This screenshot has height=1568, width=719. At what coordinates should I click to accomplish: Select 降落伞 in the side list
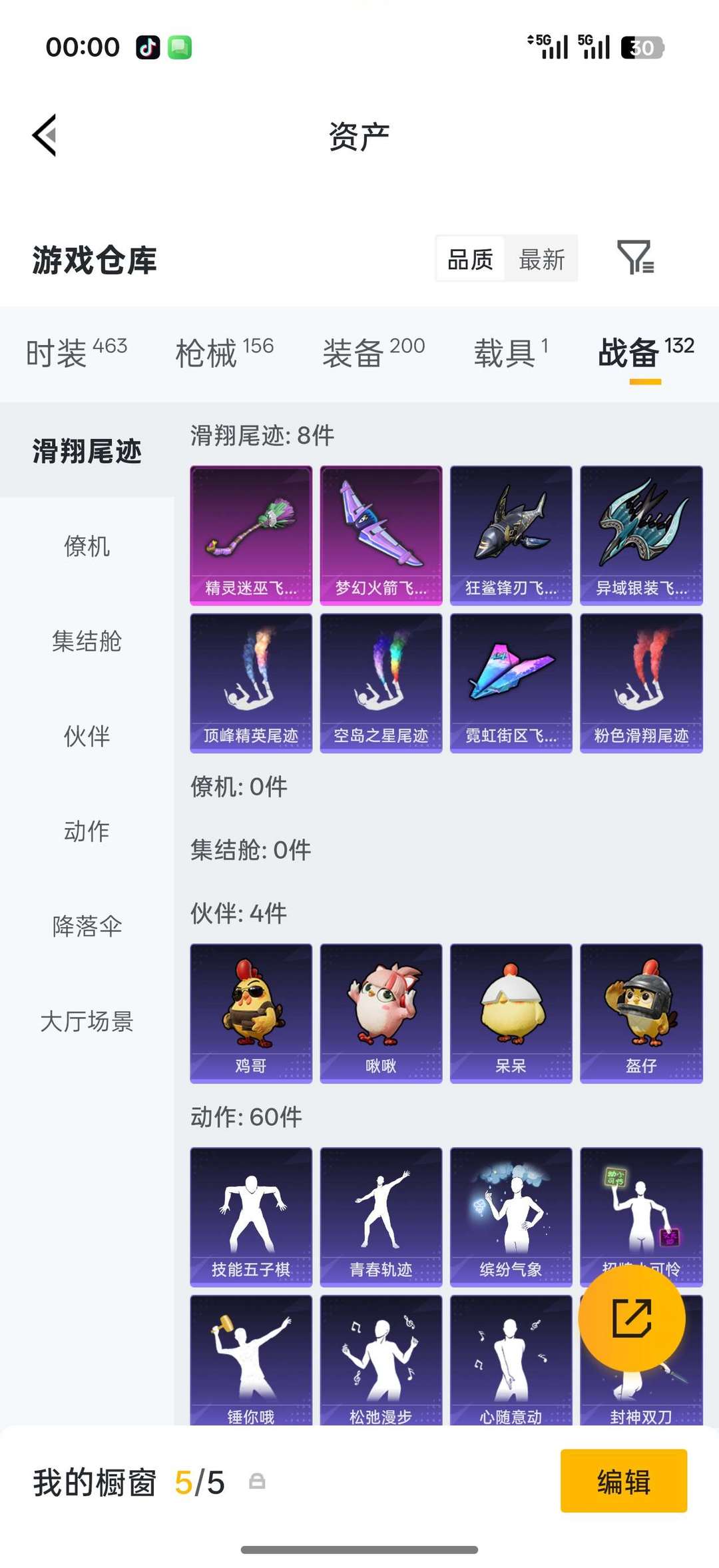pyautogui.click(x=87, y=926)
